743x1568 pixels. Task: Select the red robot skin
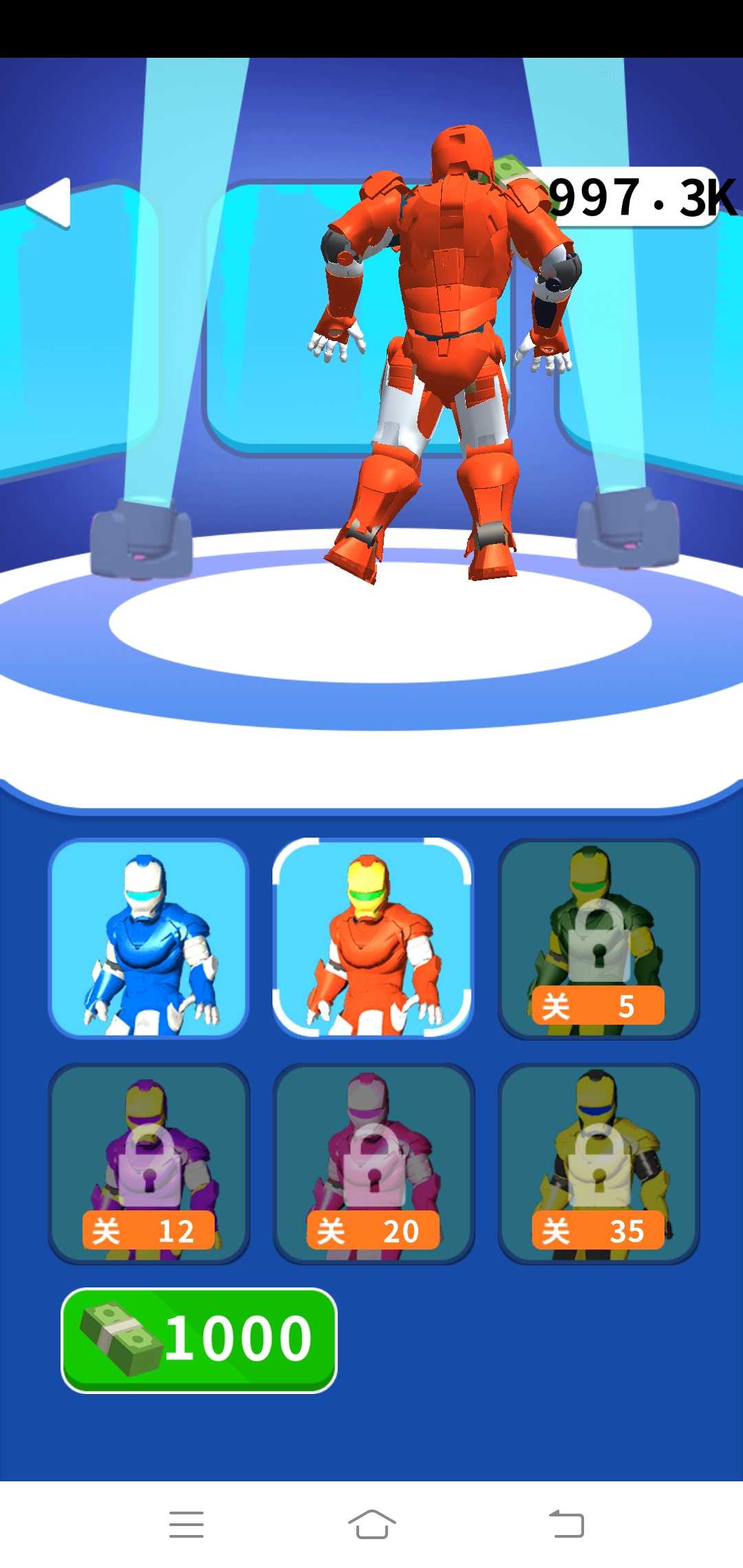pos(373,938)
